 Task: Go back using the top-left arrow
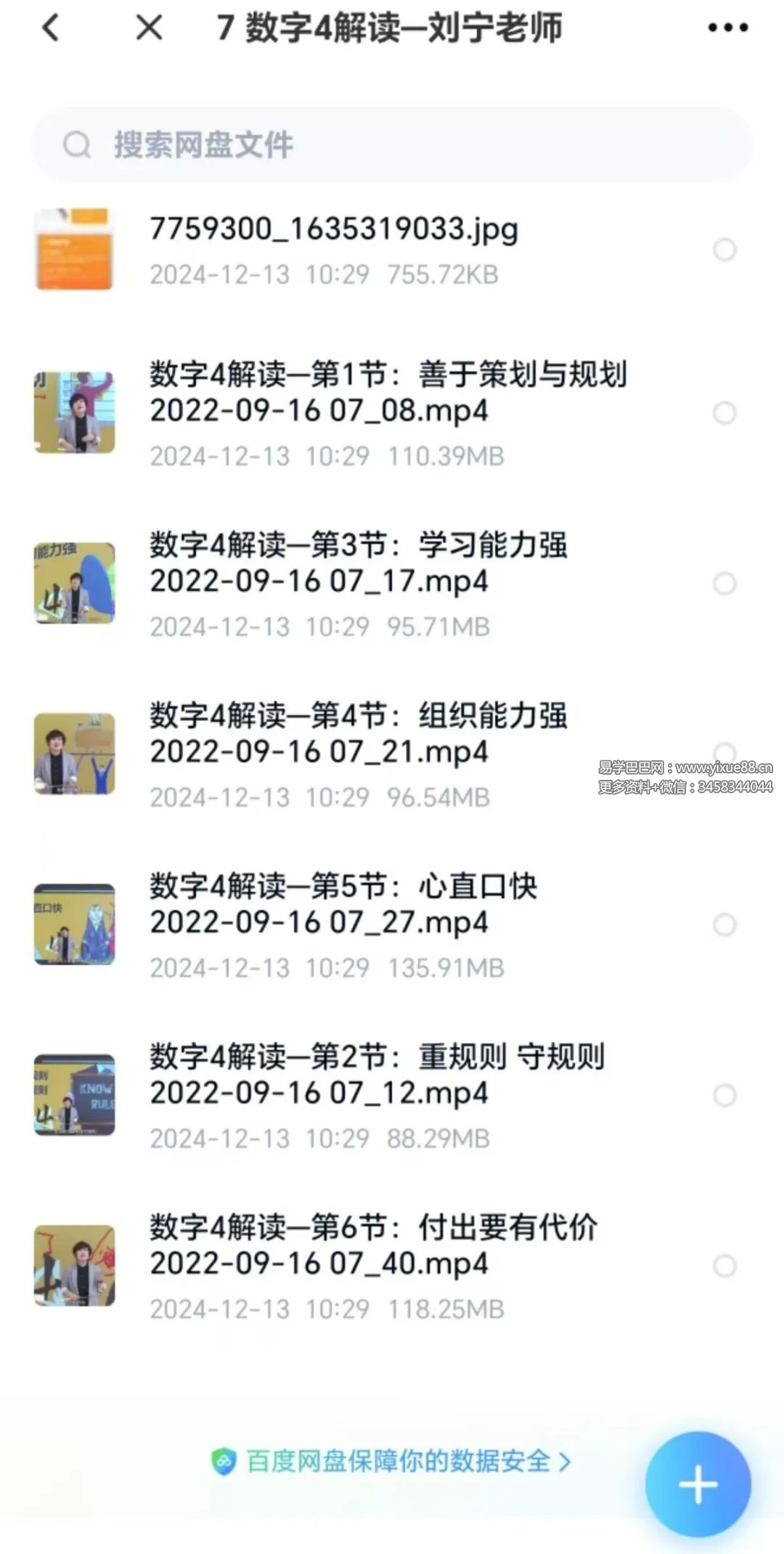point(50,28)
